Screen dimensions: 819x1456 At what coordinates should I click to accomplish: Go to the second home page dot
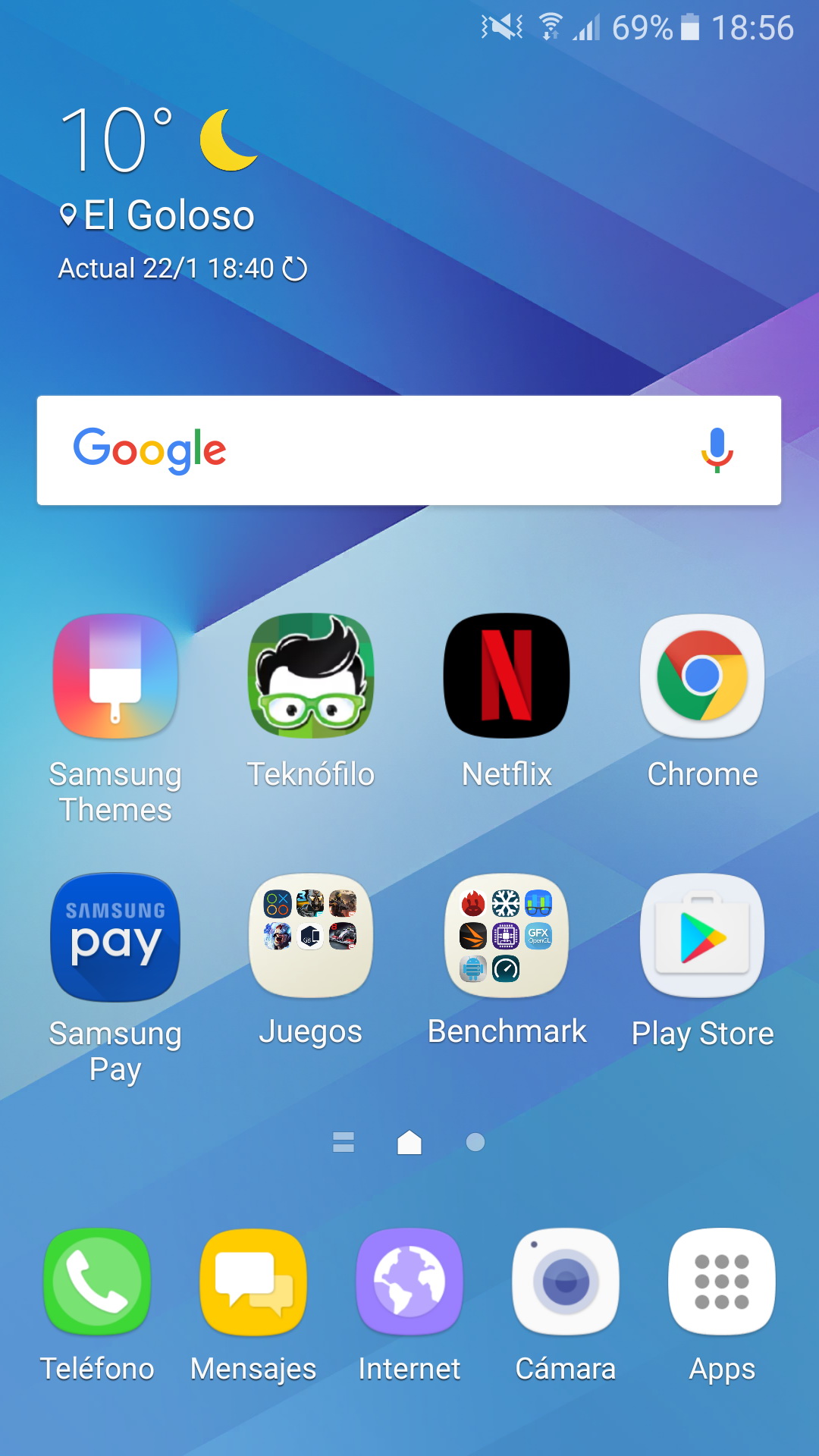tap(475, 1142)
